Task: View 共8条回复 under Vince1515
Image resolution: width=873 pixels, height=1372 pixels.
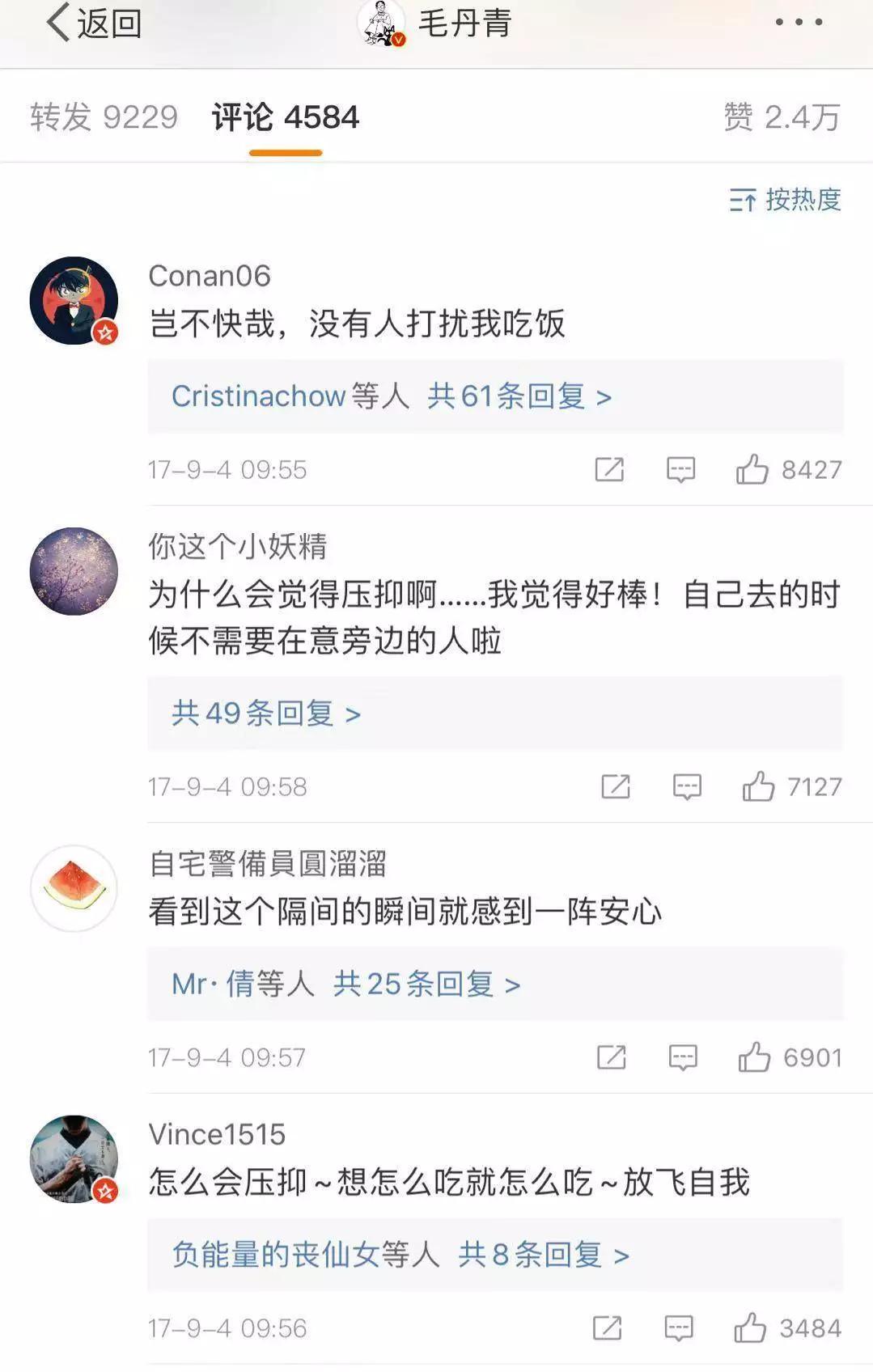Action: tap(495, 1256)
